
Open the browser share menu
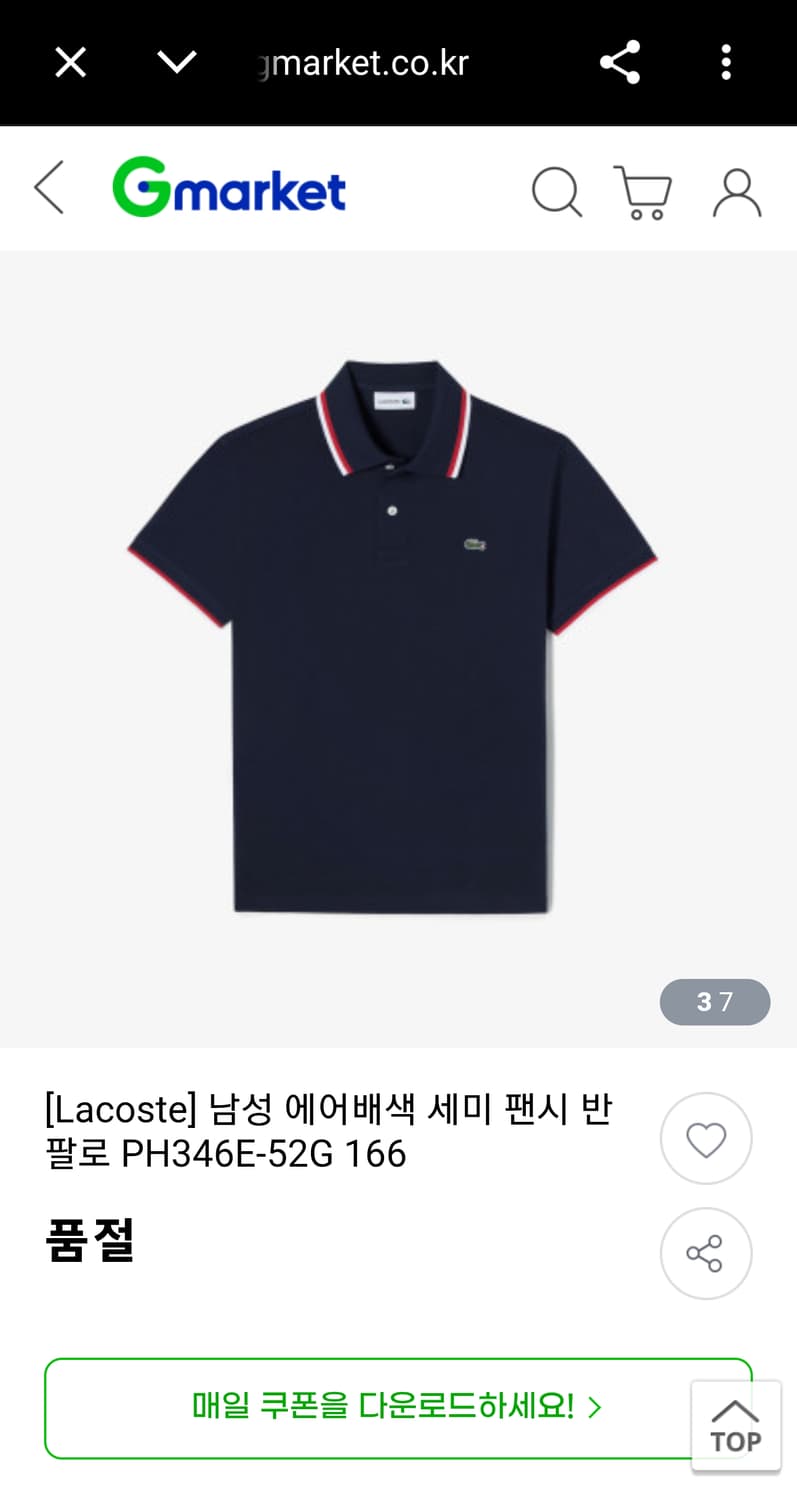620,62
